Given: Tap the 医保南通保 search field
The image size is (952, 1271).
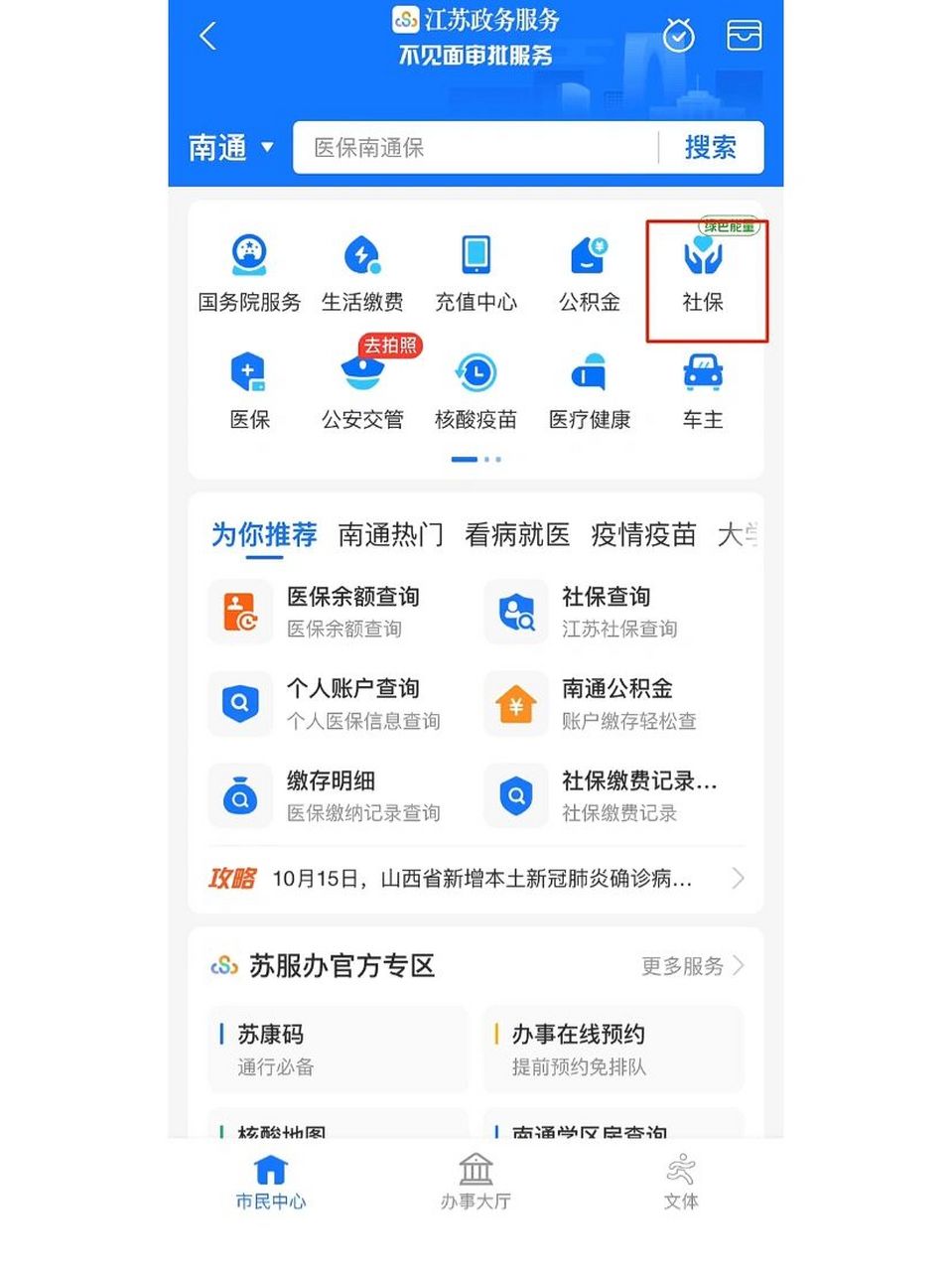Looking at the screenshot, I should pos(476,148).
